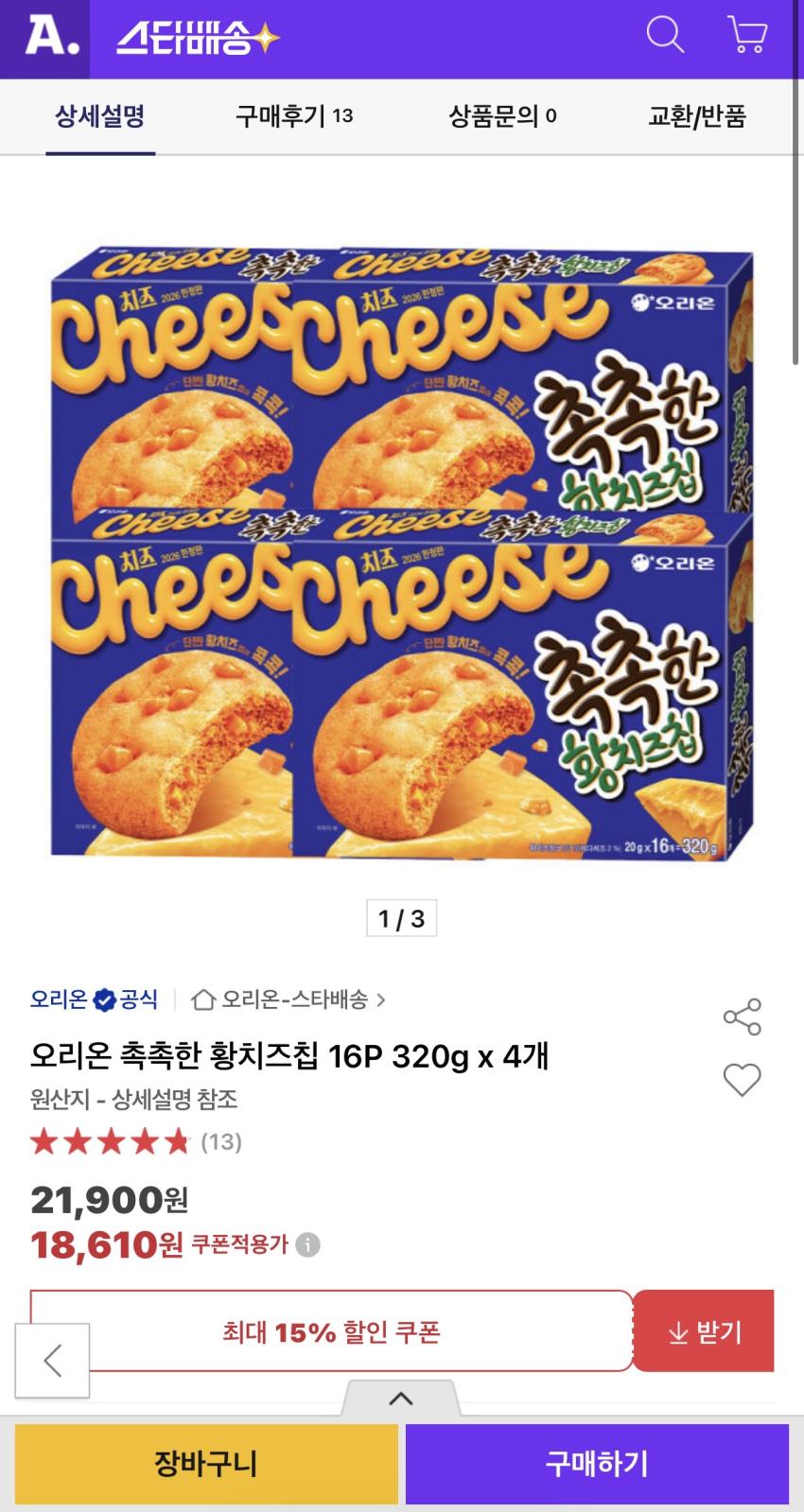Image resolution: width=804 pixels, height=1512 pixels.
Task: Show info about 쿠폰적용가
Action: [307, 1244]
